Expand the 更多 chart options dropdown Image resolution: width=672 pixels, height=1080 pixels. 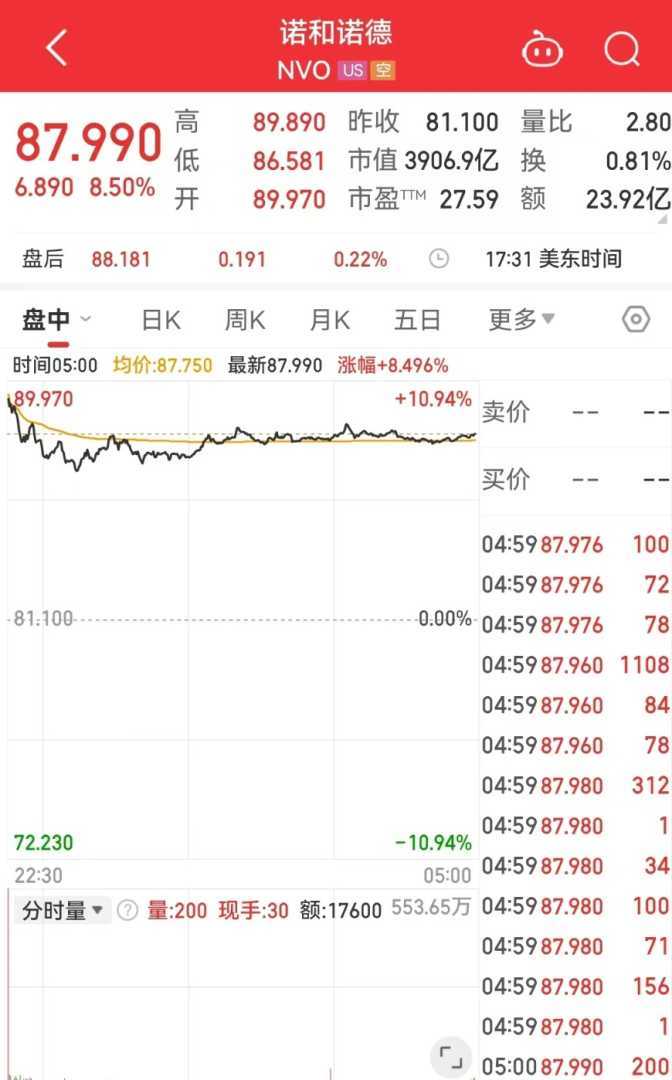[x=521, y=320]
